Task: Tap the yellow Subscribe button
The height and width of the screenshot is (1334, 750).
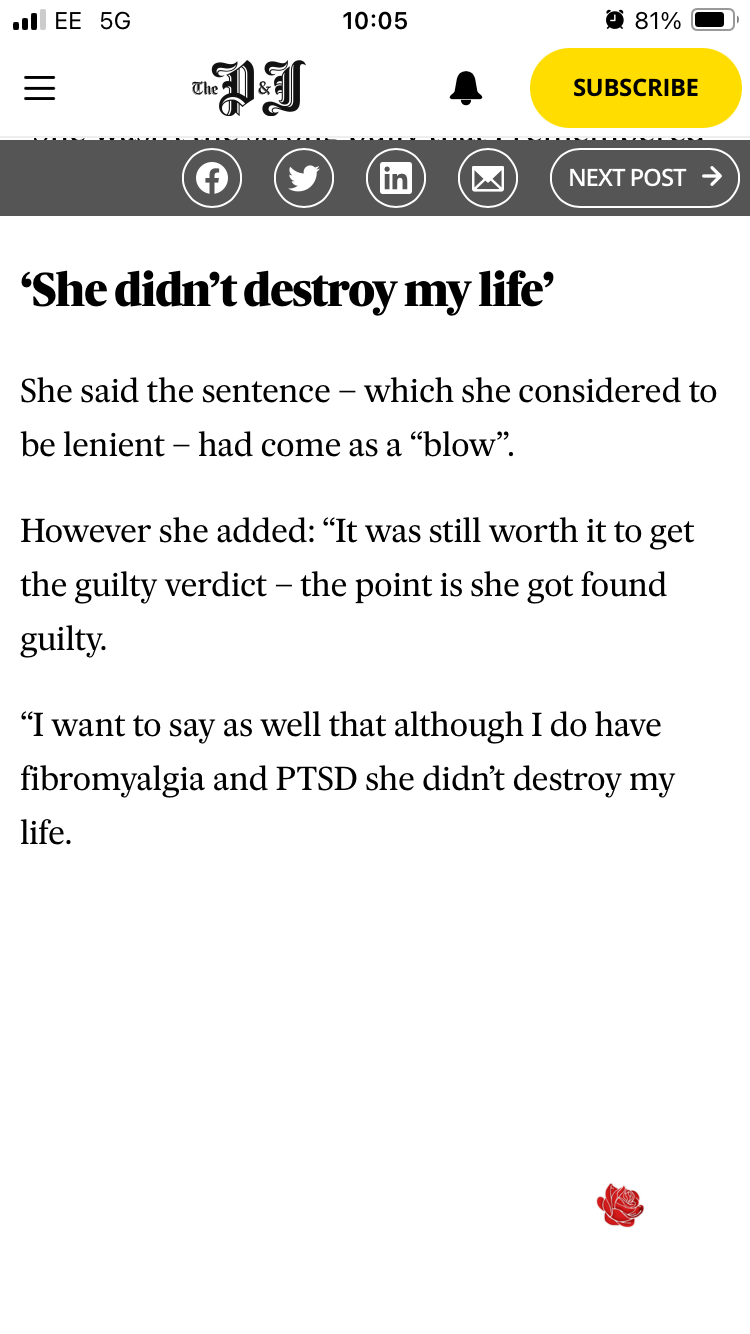Action: click(635, 88)
